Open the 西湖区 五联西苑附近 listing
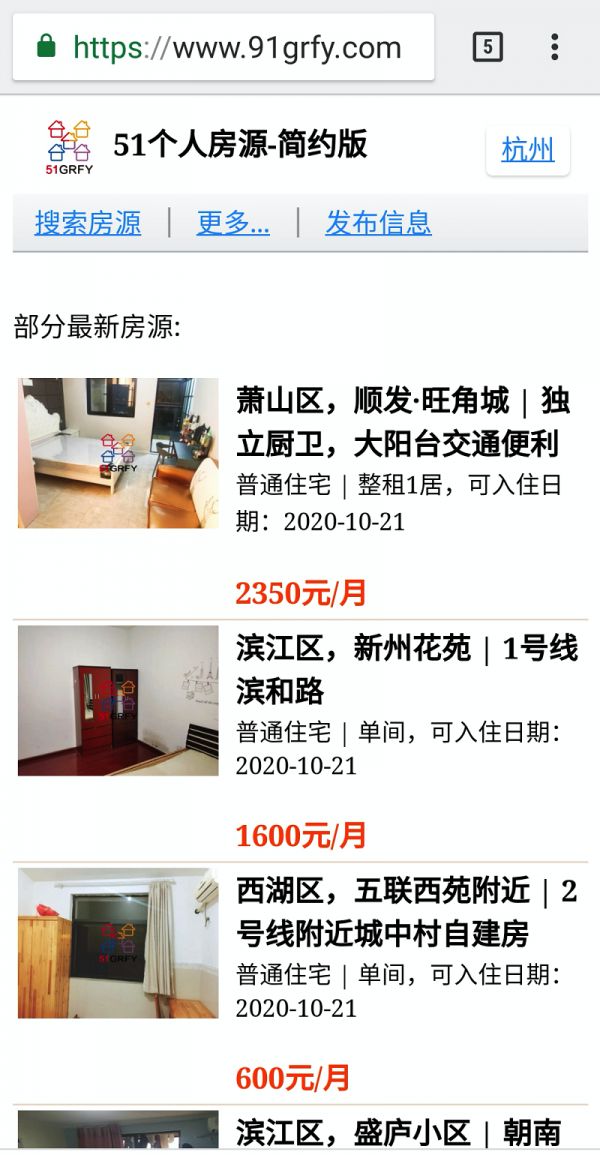The width and height of the screenshot is (600, 1155). pyautogui.click(x=406, y=912)
